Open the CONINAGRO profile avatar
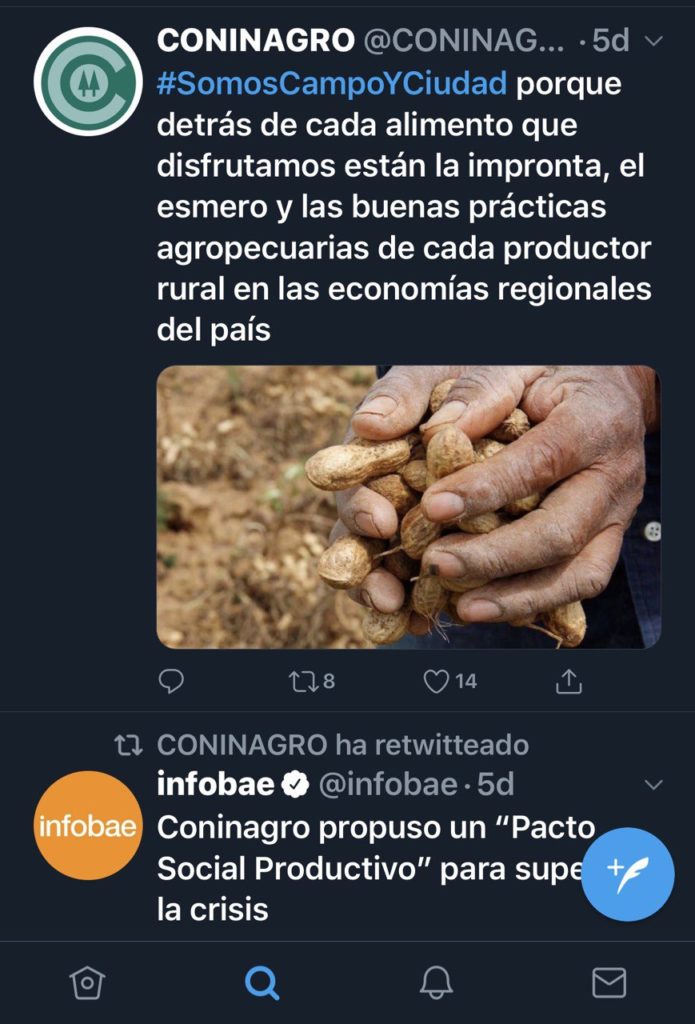The width and height of the screenshot is (695, 1024). [88, 81]
